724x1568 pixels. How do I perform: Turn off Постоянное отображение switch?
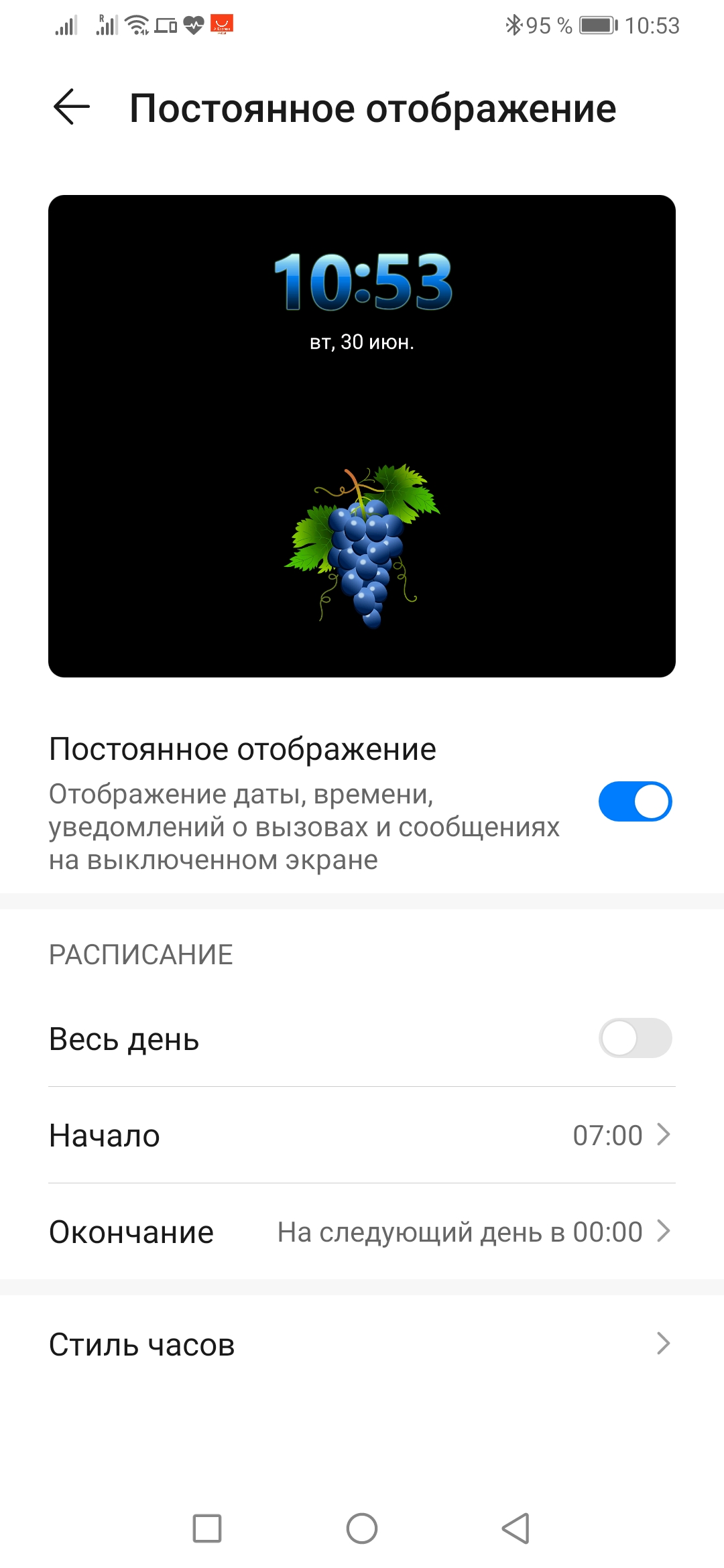point(634,801)
